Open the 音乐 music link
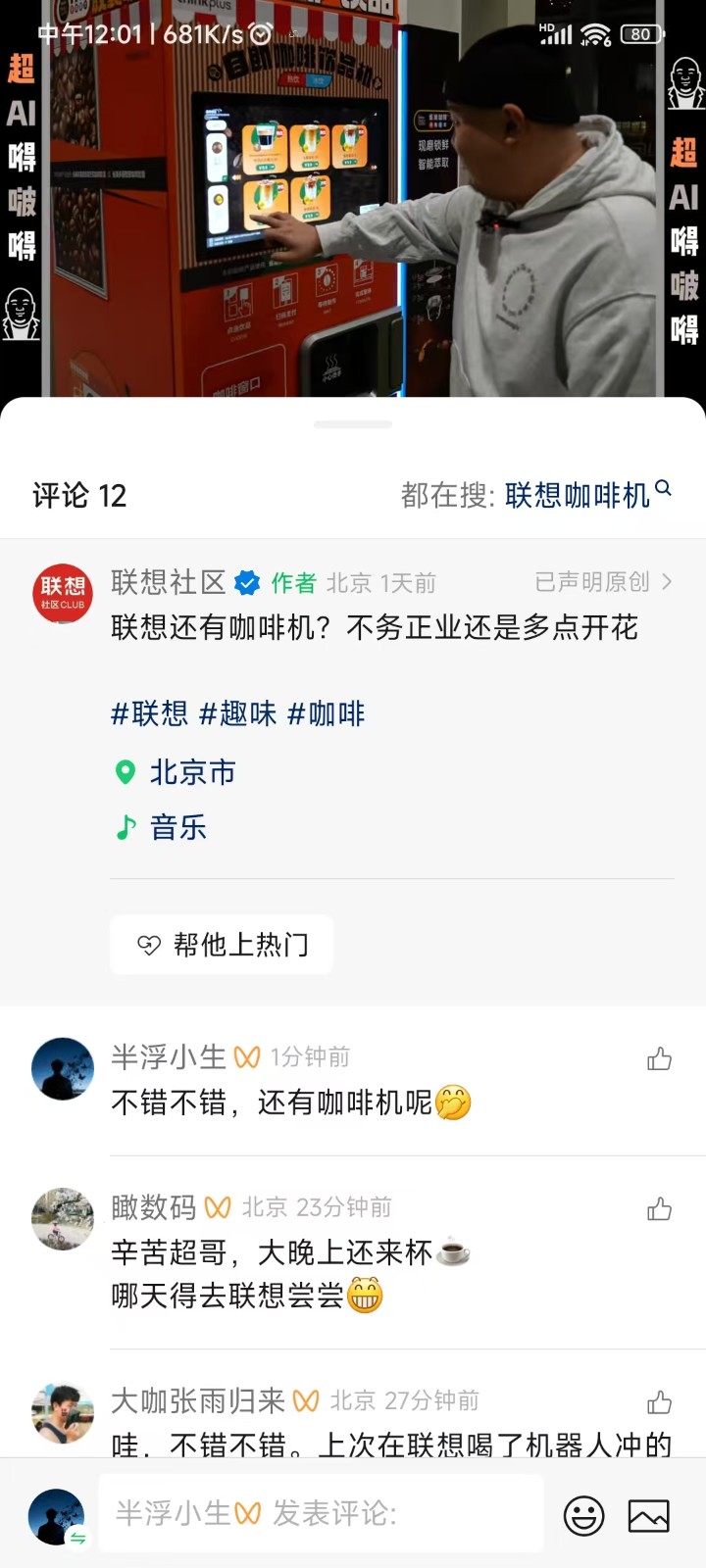 pos(176,827)
